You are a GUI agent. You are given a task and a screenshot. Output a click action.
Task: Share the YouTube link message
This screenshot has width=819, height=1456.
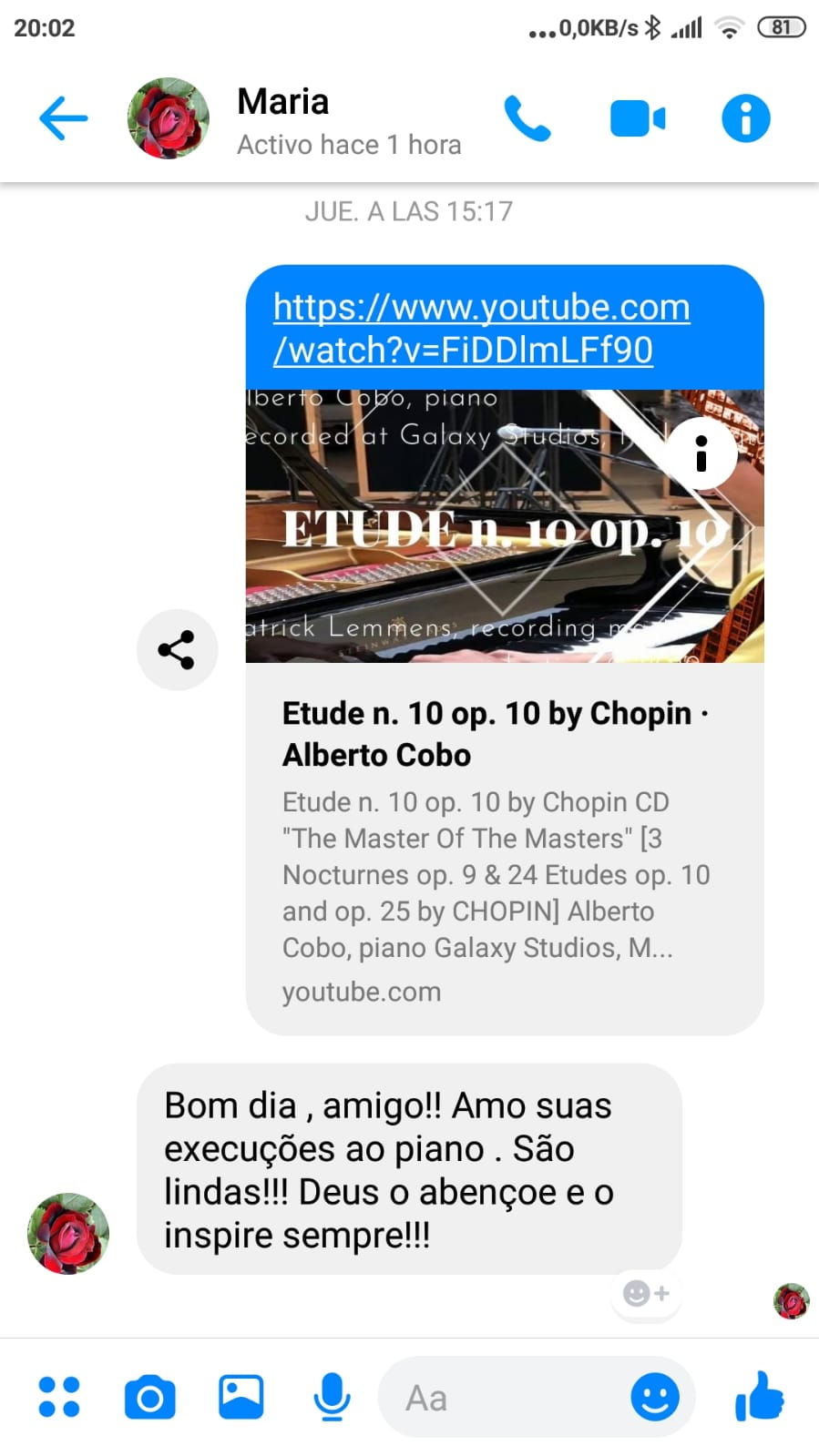point(177,649)
